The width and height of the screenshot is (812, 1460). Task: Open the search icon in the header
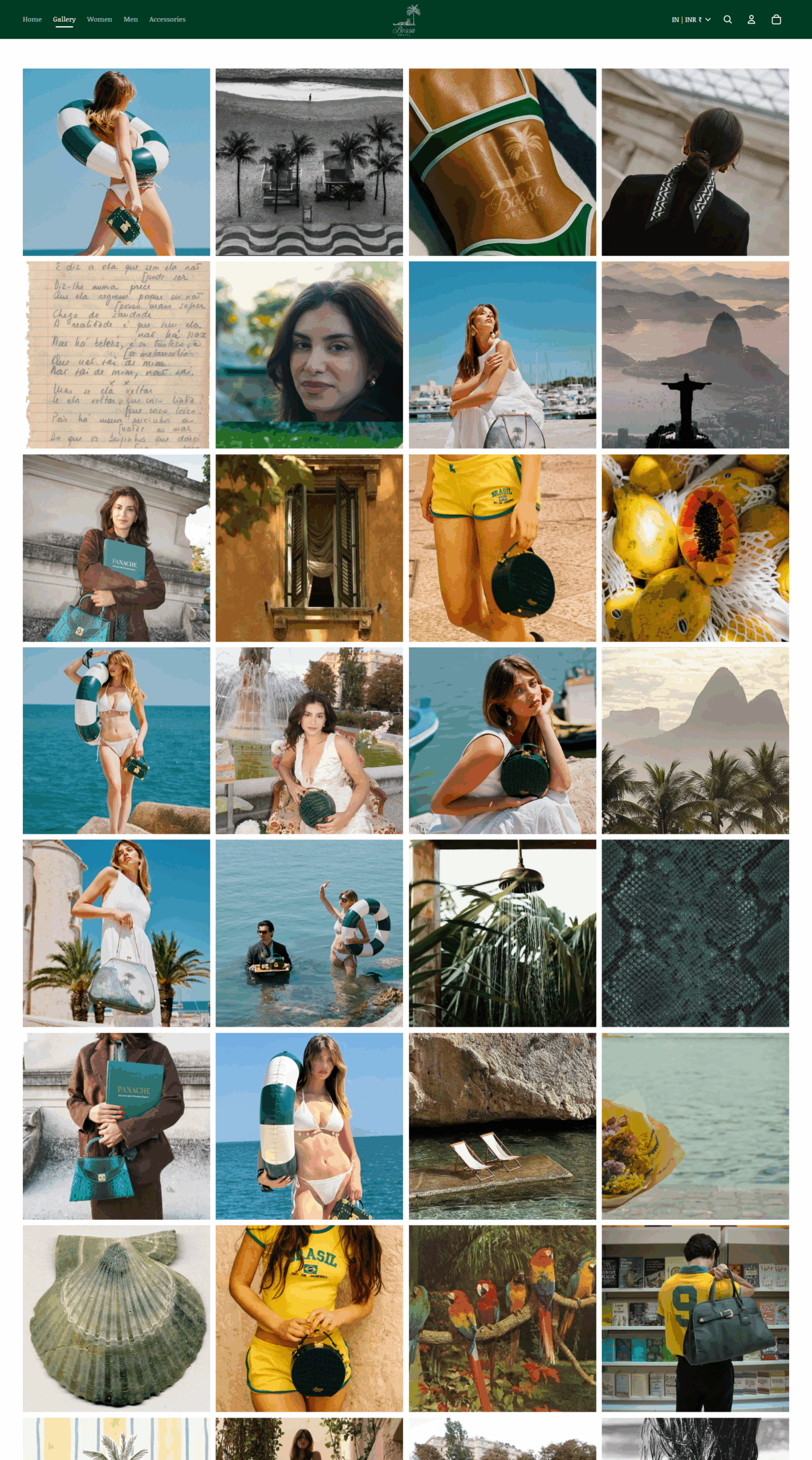728,19
